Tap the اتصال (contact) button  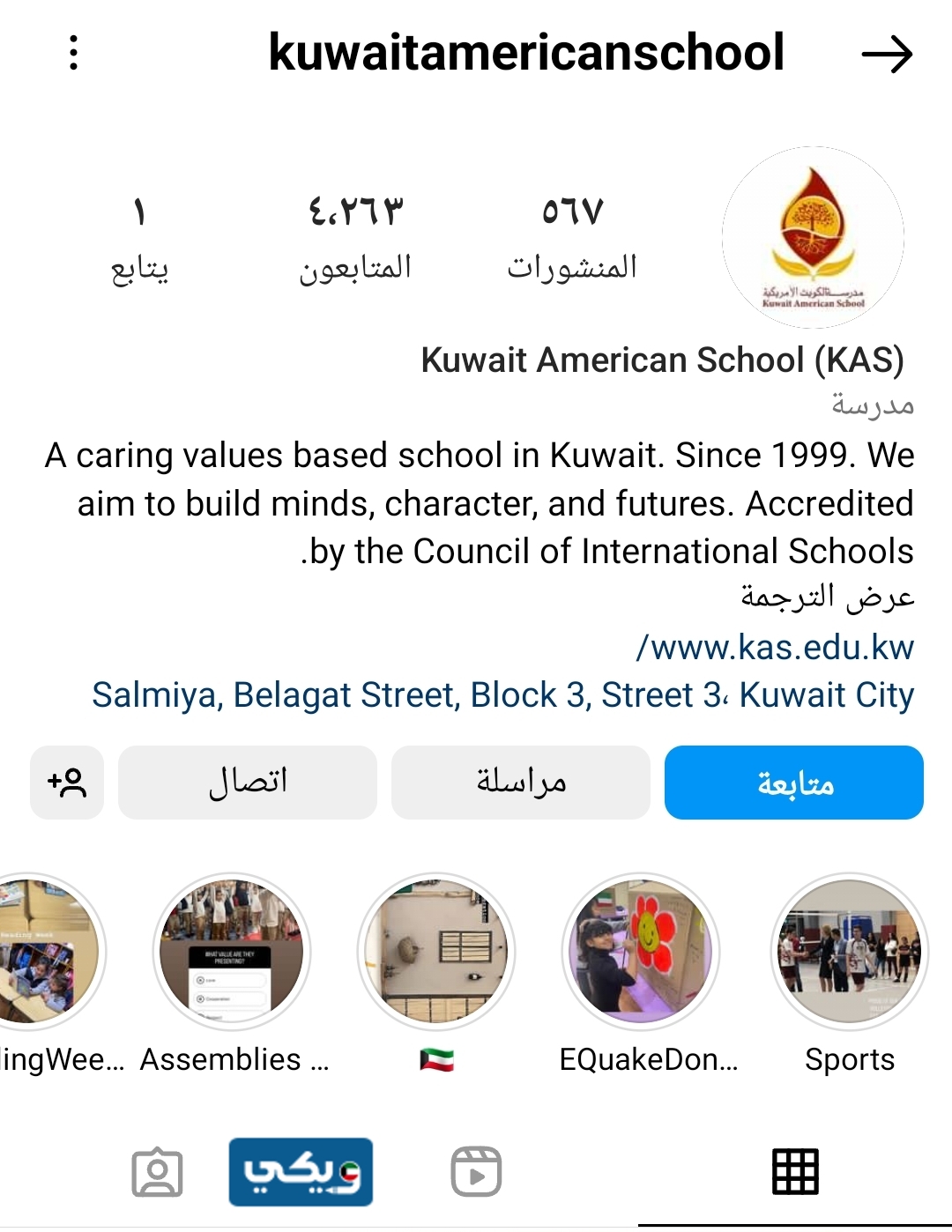tap(247, 783)
